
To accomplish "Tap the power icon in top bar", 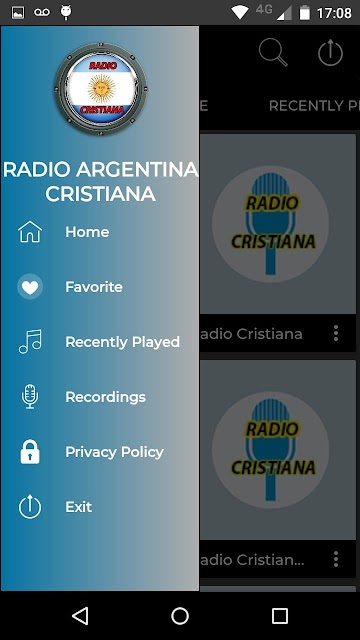I will (x=330, y=52).
